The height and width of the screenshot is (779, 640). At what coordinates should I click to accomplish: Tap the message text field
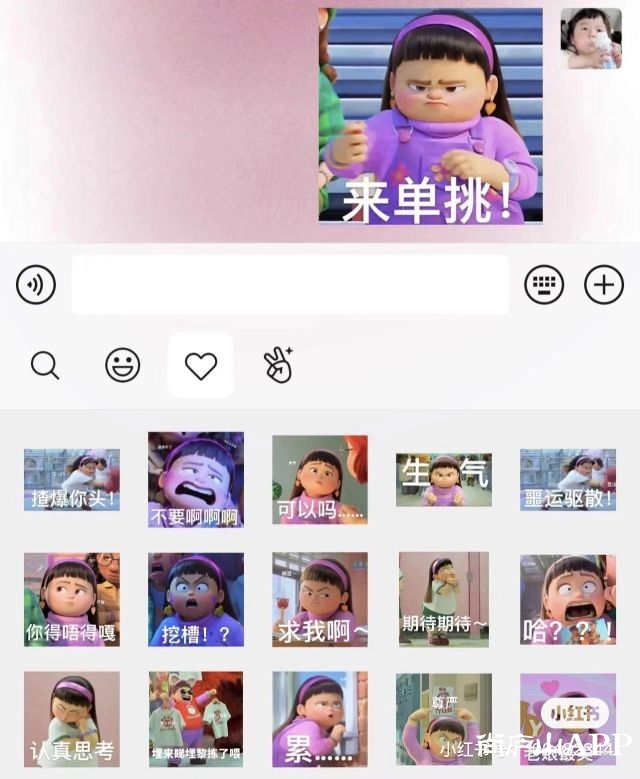tap(290, 286)
